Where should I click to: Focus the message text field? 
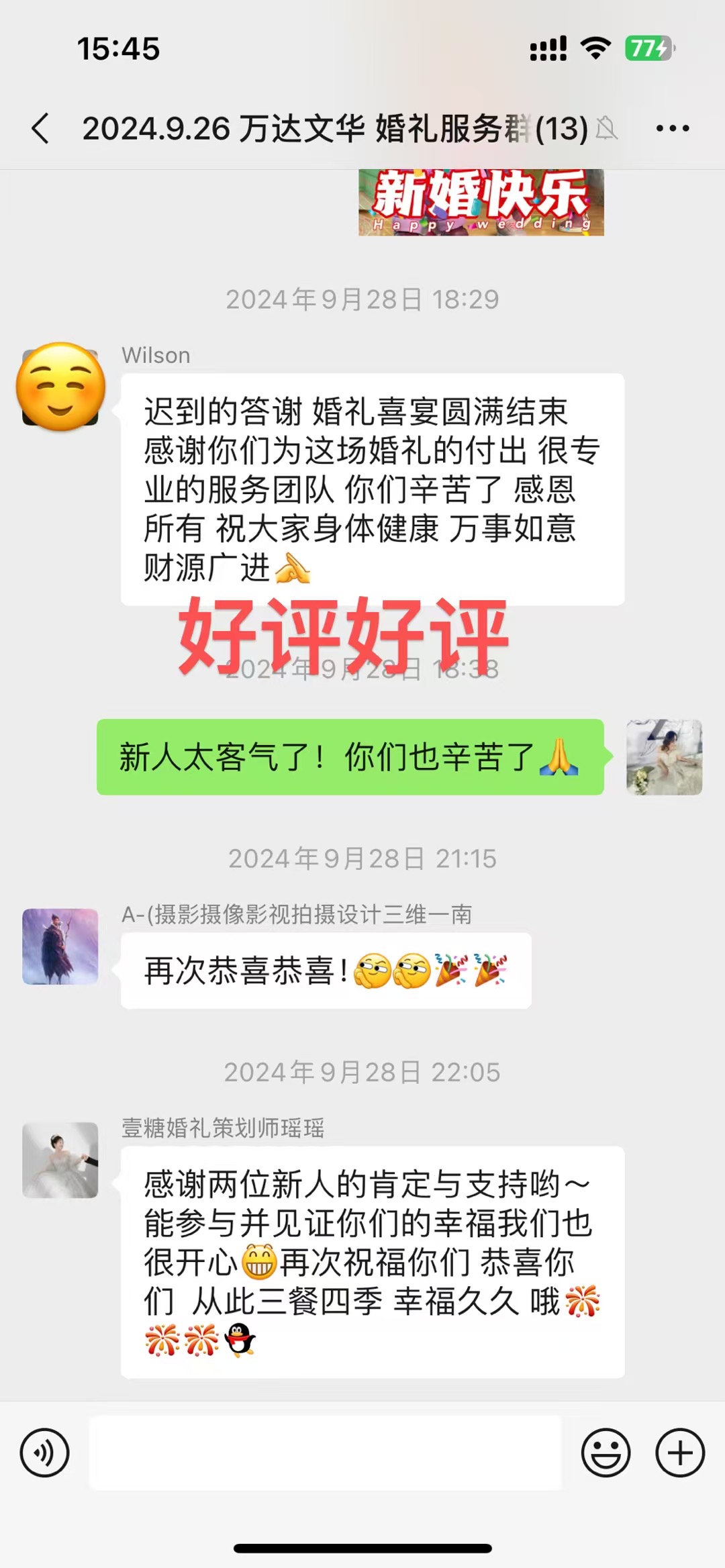(325, 1453)
